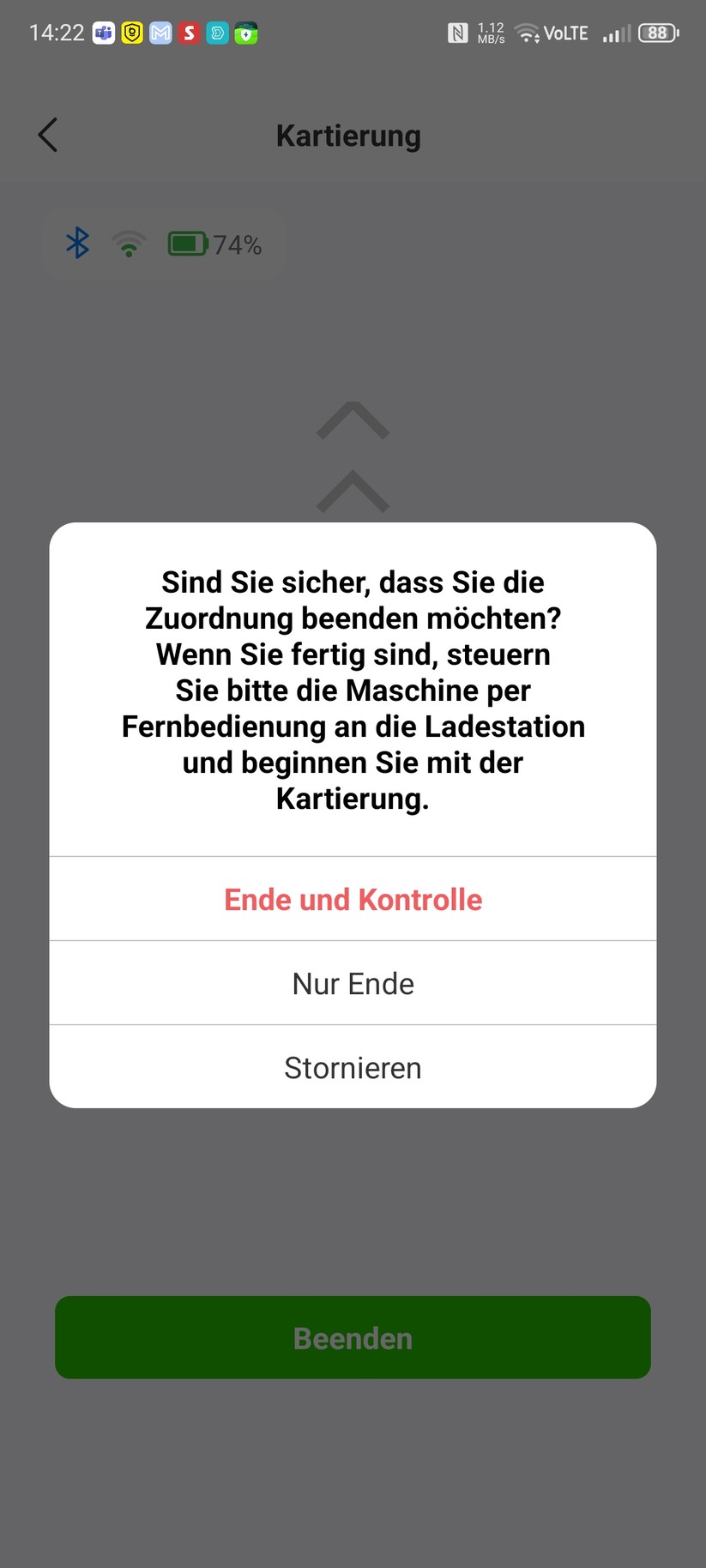Tap the robot's Bluetooth connection icon
Screen dimensions: 706x1568
[76, 243]
